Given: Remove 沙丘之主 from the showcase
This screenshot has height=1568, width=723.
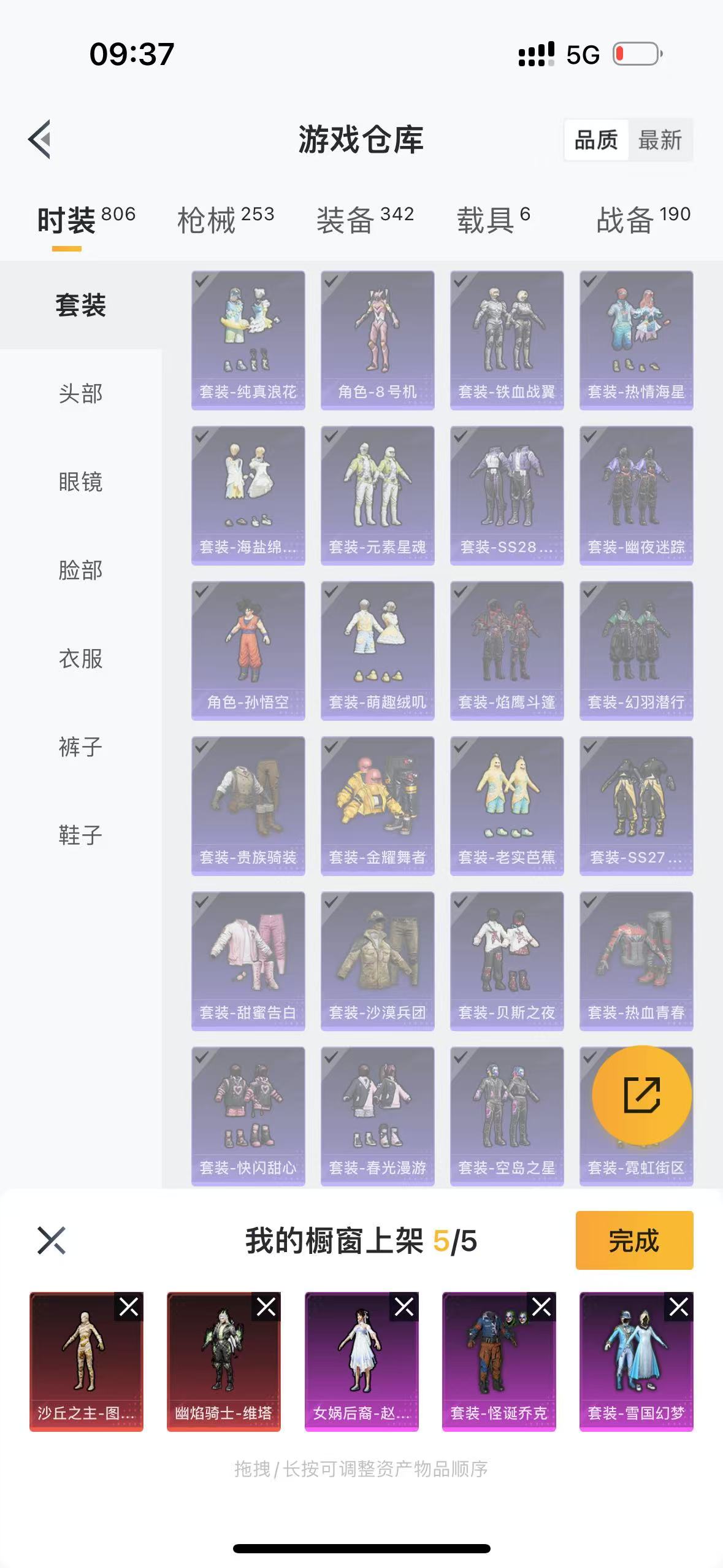Looking at the screenshot, I should coord(129,1307).
